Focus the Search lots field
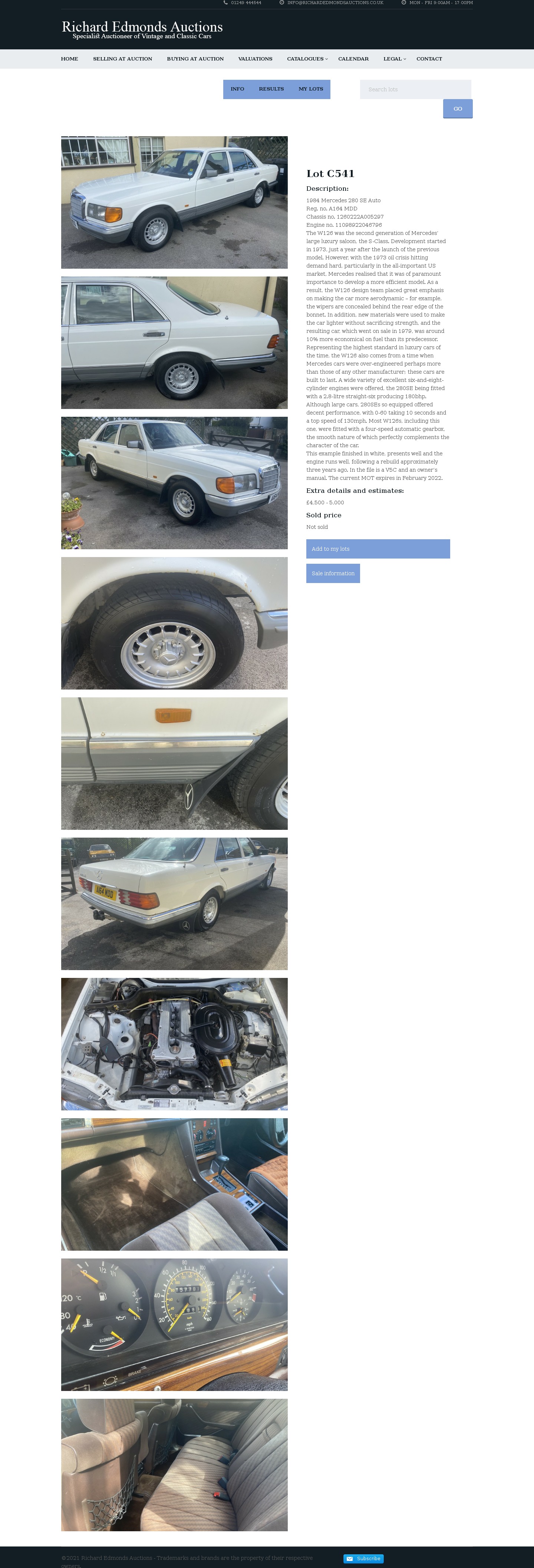The height and width of the screenshot is (1568, 534). [x=415, y=89]
